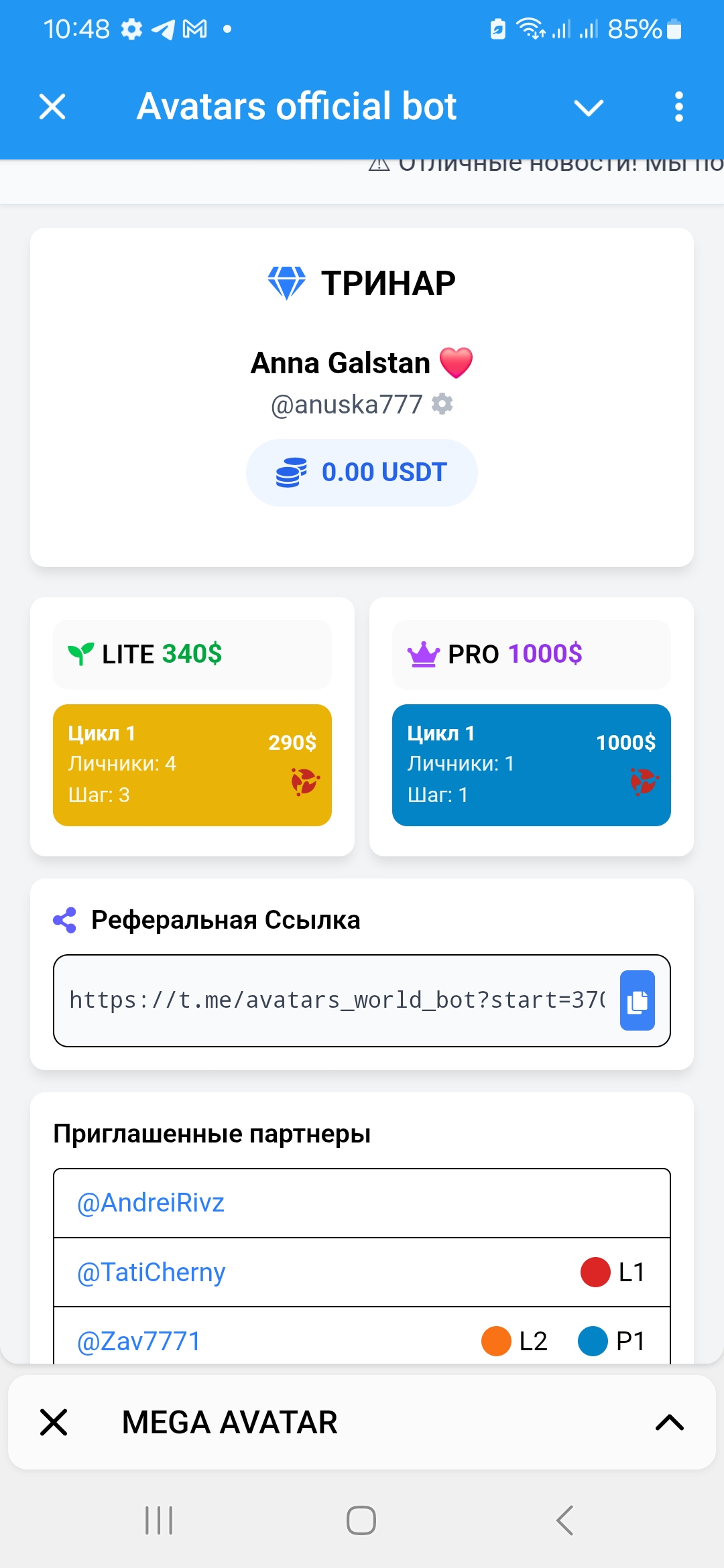Go to the home screen
The image size is (724, 1568).
click(x=361, y=1520)
